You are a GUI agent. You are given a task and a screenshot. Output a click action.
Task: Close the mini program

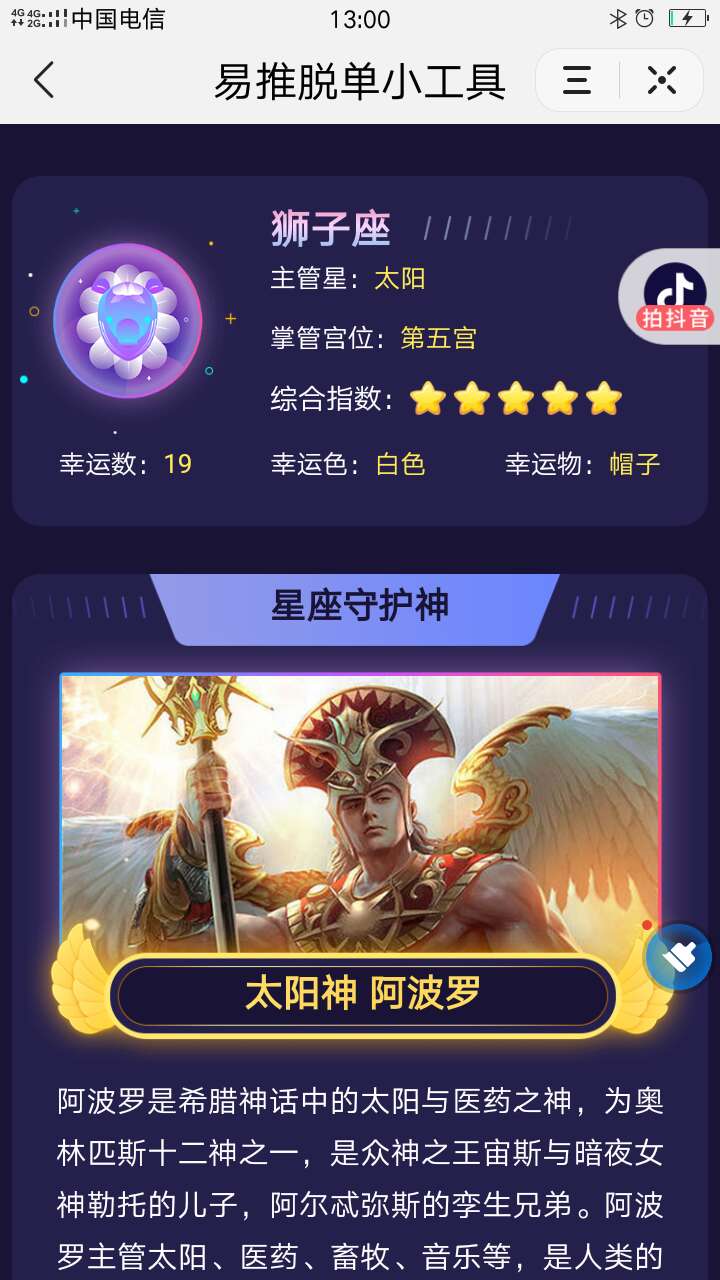(x=661, y=80)
